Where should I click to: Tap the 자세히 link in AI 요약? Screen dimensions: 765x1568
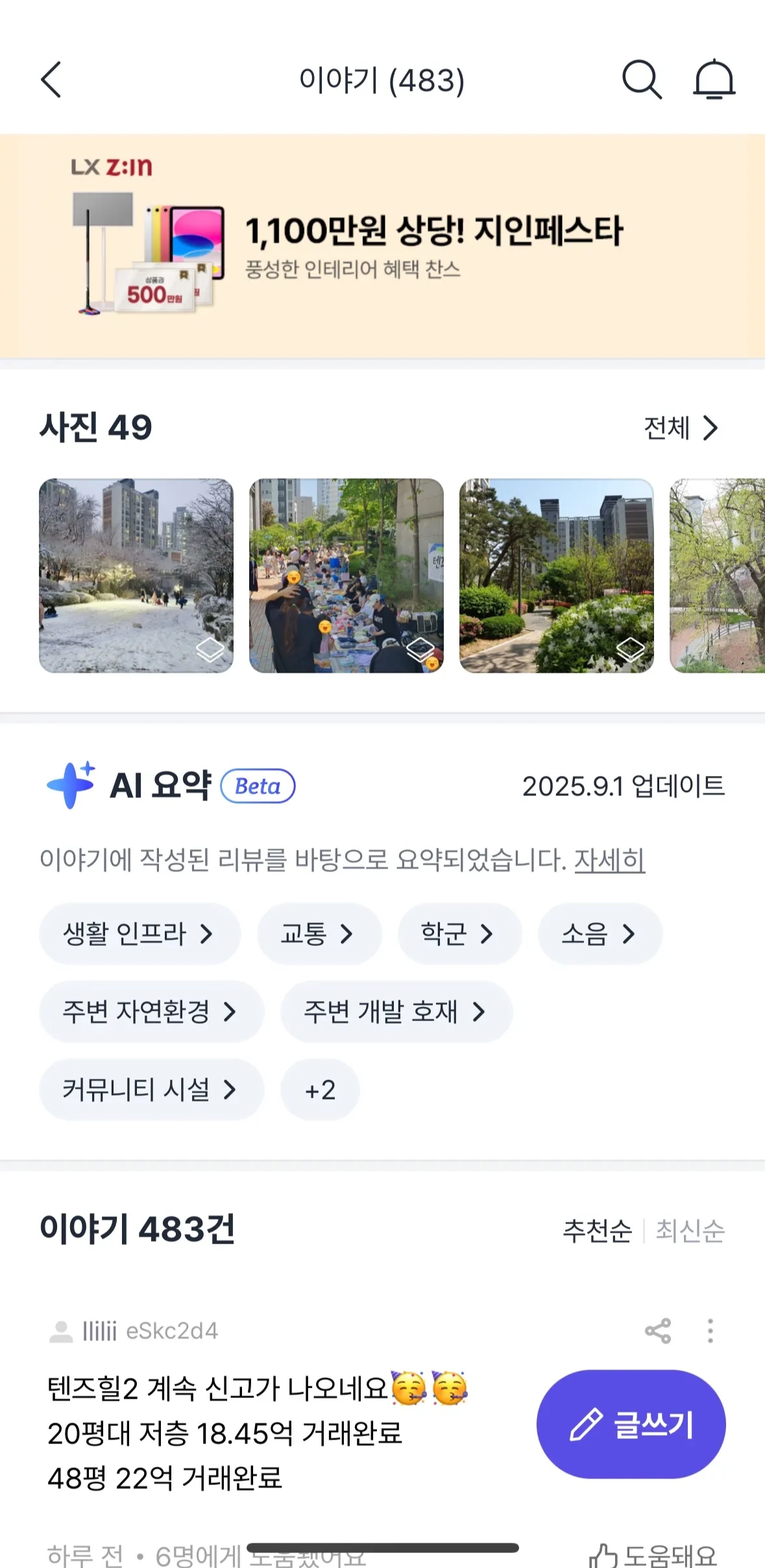609,860
